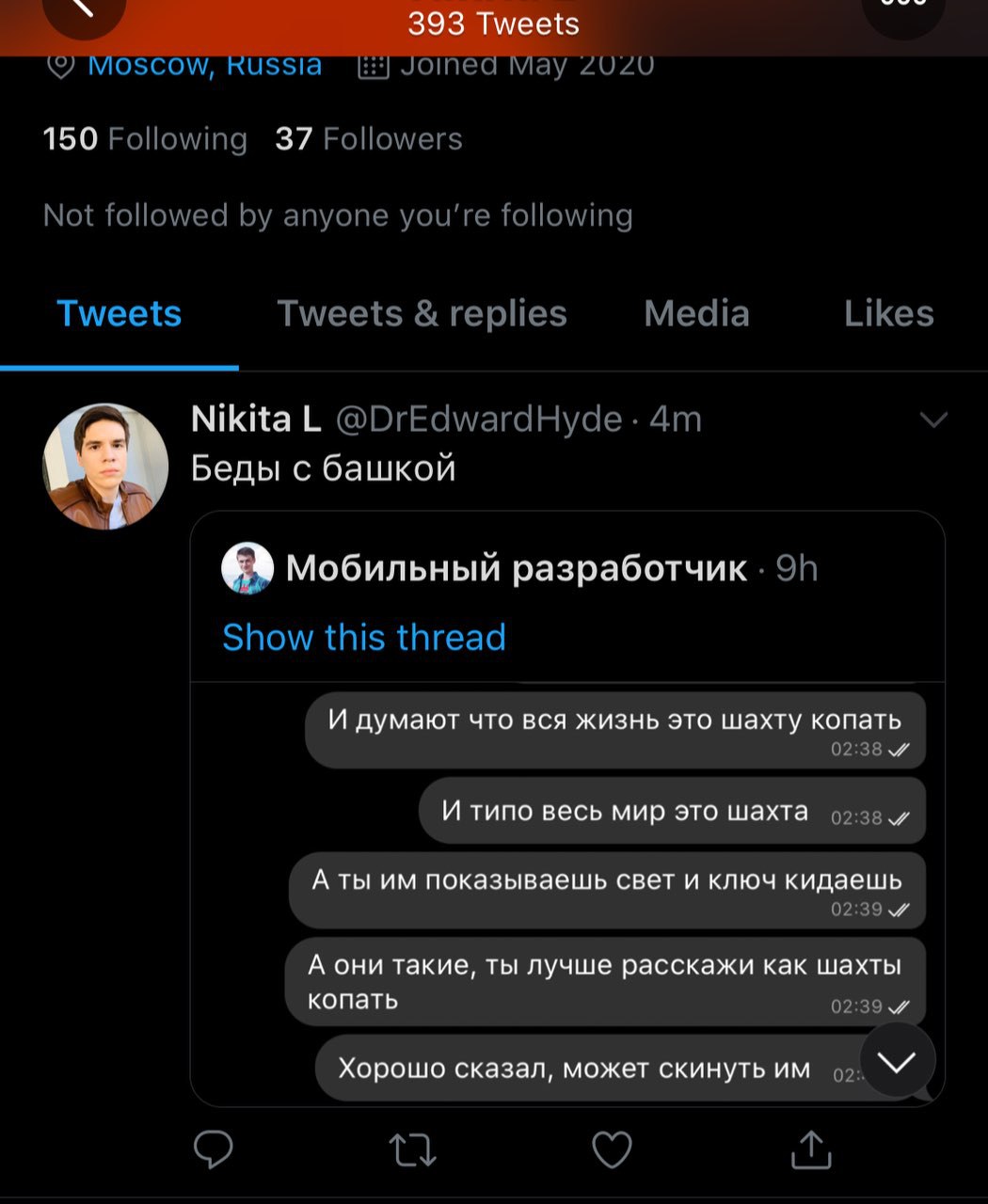Switch to Tweets & replies tab
This screenshot has width=988, height=1204.
point(422,314)
